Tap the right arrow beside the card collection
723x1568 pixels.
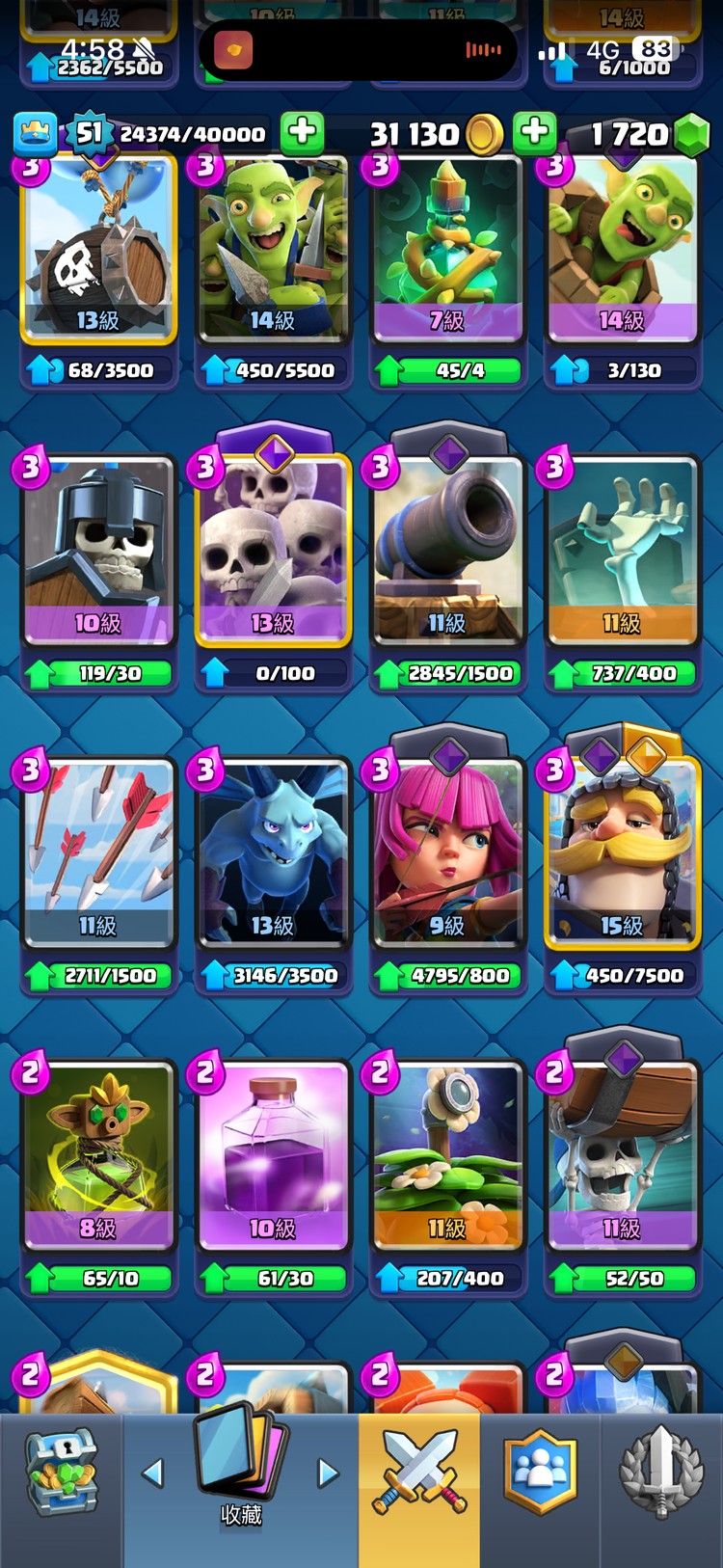[x=328, y=1473]
